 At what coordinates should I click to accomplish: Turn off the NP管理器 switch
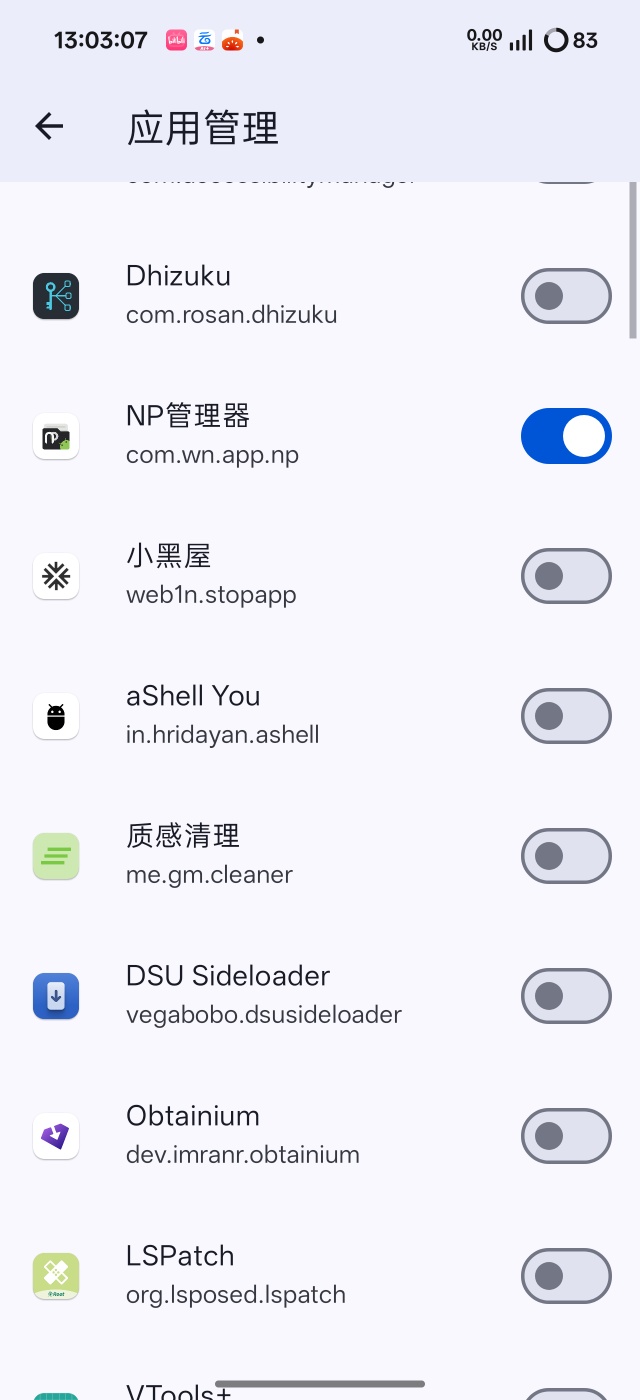[x=566, y=436]
